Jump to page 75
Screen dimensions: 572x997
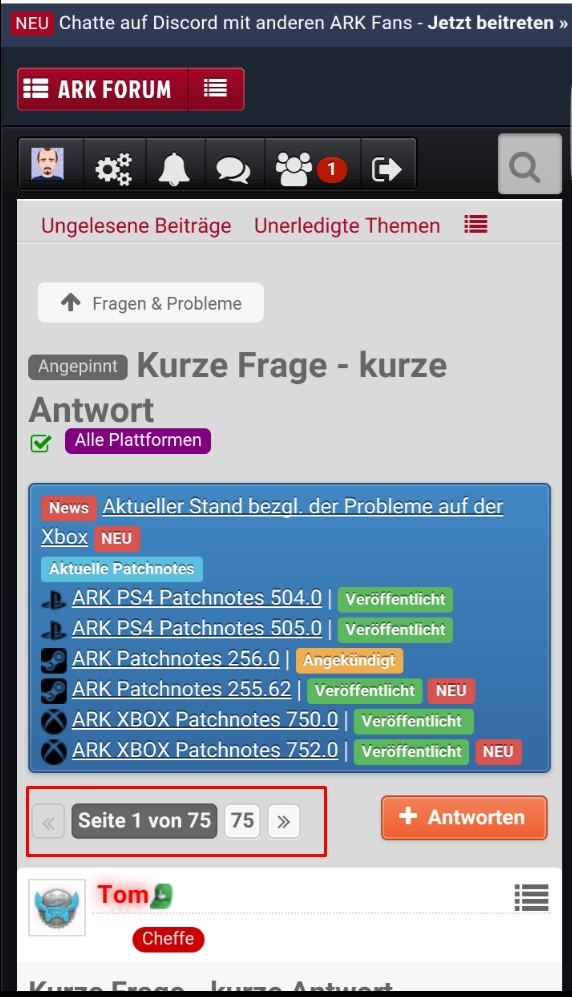242,821
